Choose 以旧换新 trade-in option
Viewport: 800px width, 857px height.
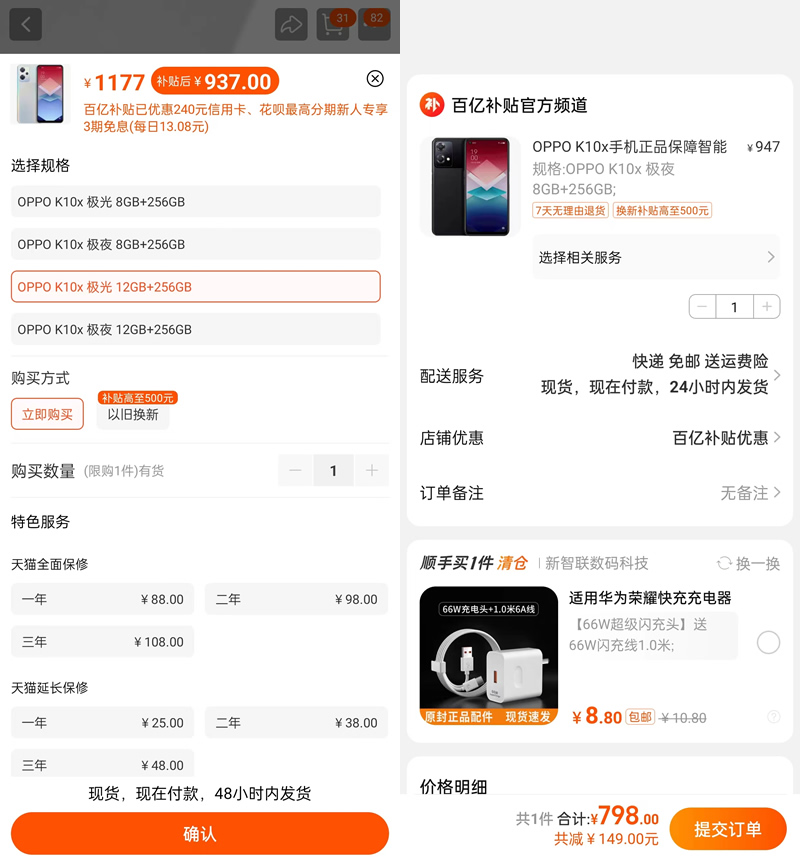coord(133,414)
